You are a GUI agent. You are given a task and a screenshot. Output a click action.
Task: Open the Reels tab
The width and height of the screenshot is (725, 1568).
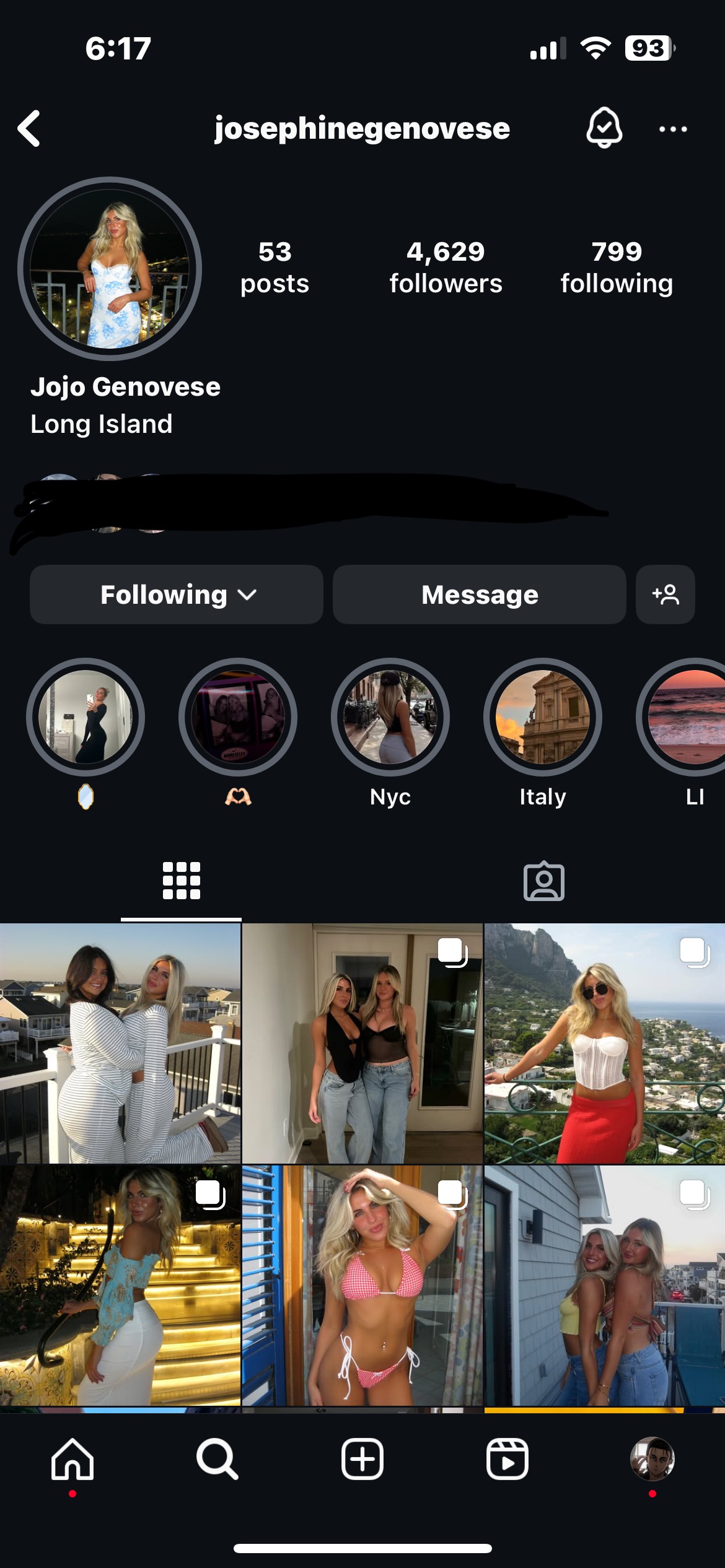pos(507,1459)
